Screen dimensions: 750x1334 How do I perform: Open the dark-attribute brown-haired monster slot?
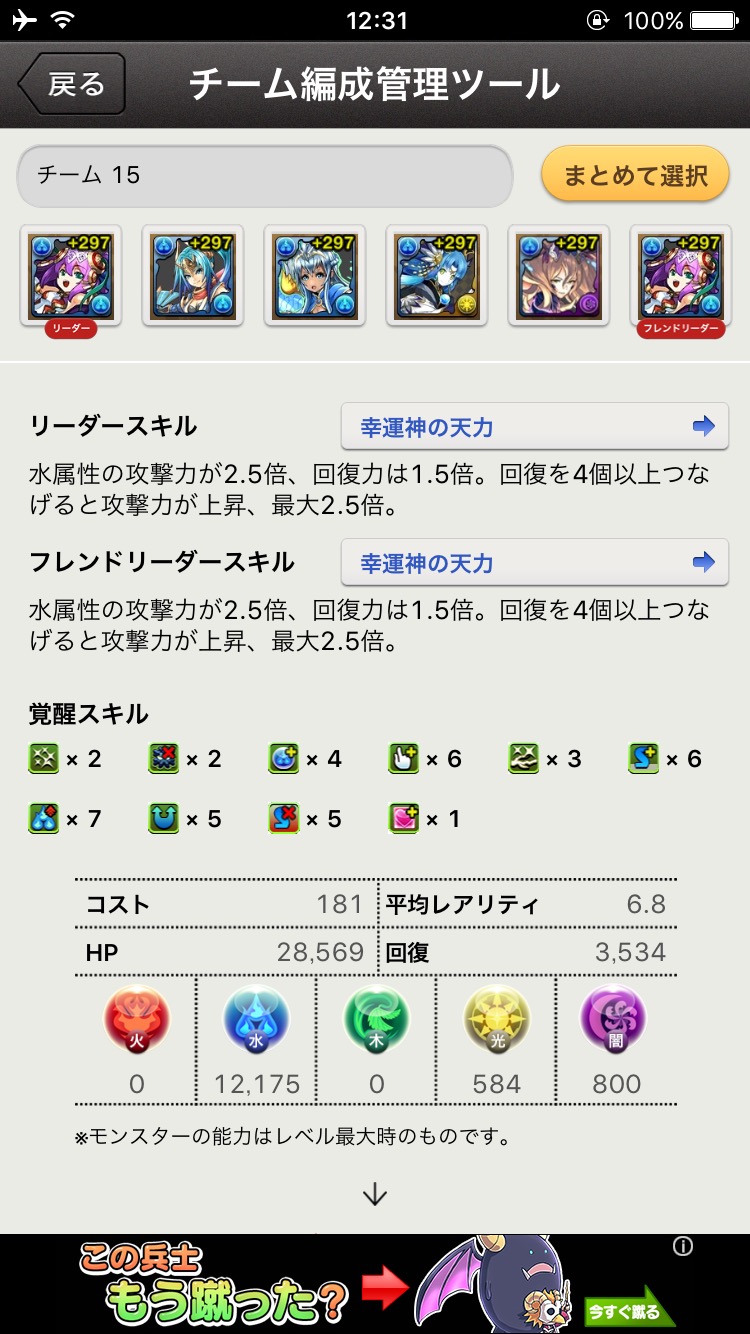pos(558,276)
